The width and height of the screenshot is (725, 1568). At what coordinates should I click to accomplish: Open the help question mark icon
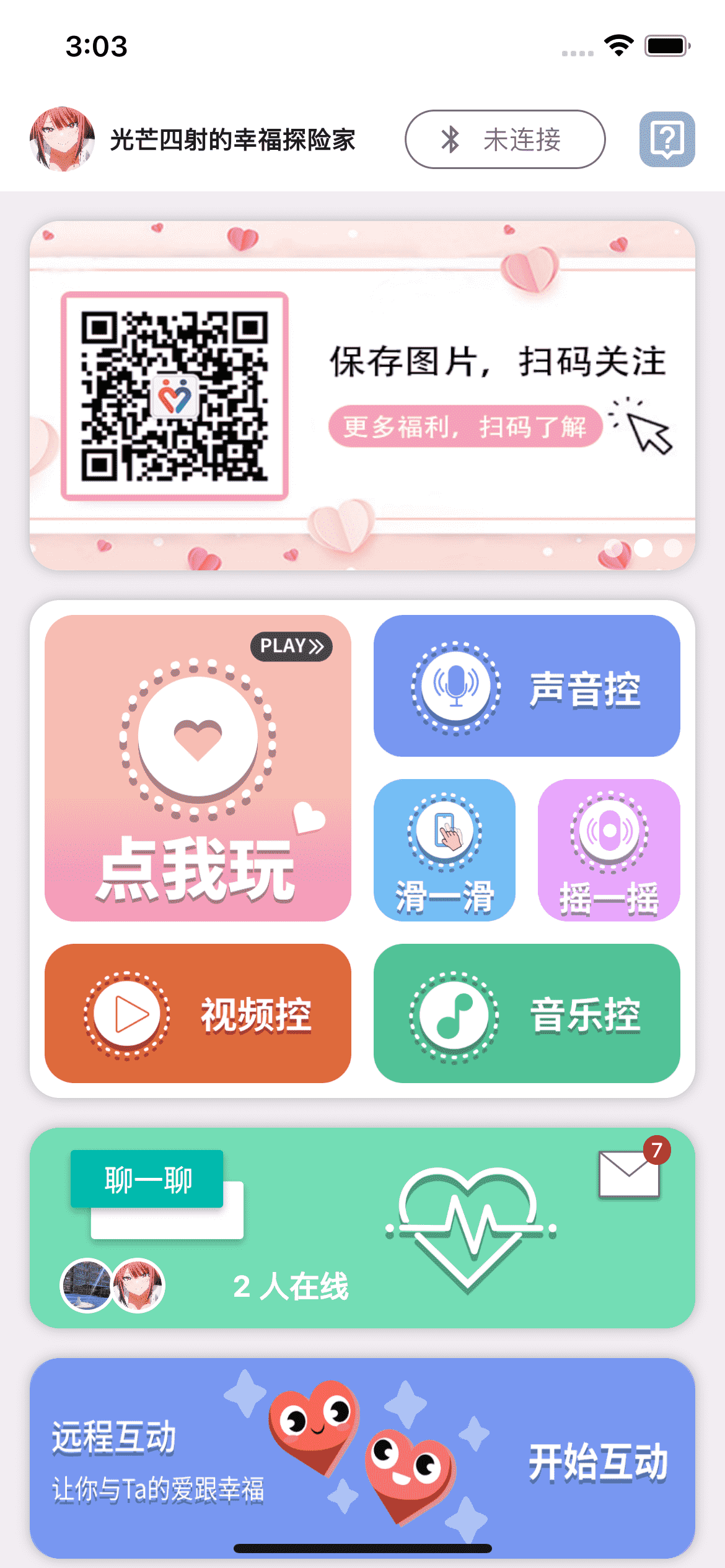[x=667, y=139]
